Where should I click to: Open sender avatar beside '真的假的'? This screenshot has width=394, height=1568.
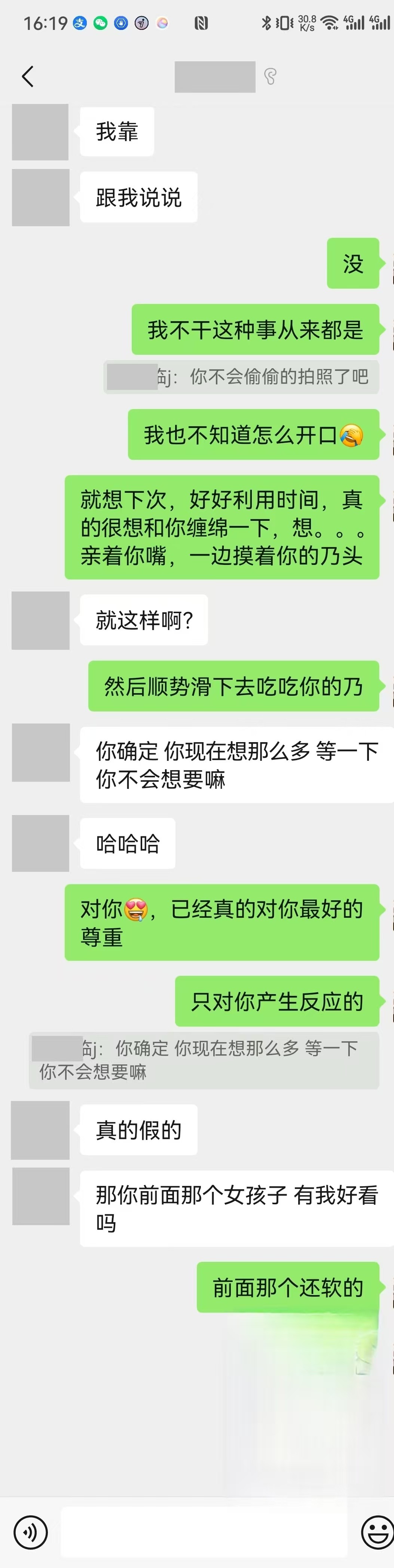point(40,1130)
